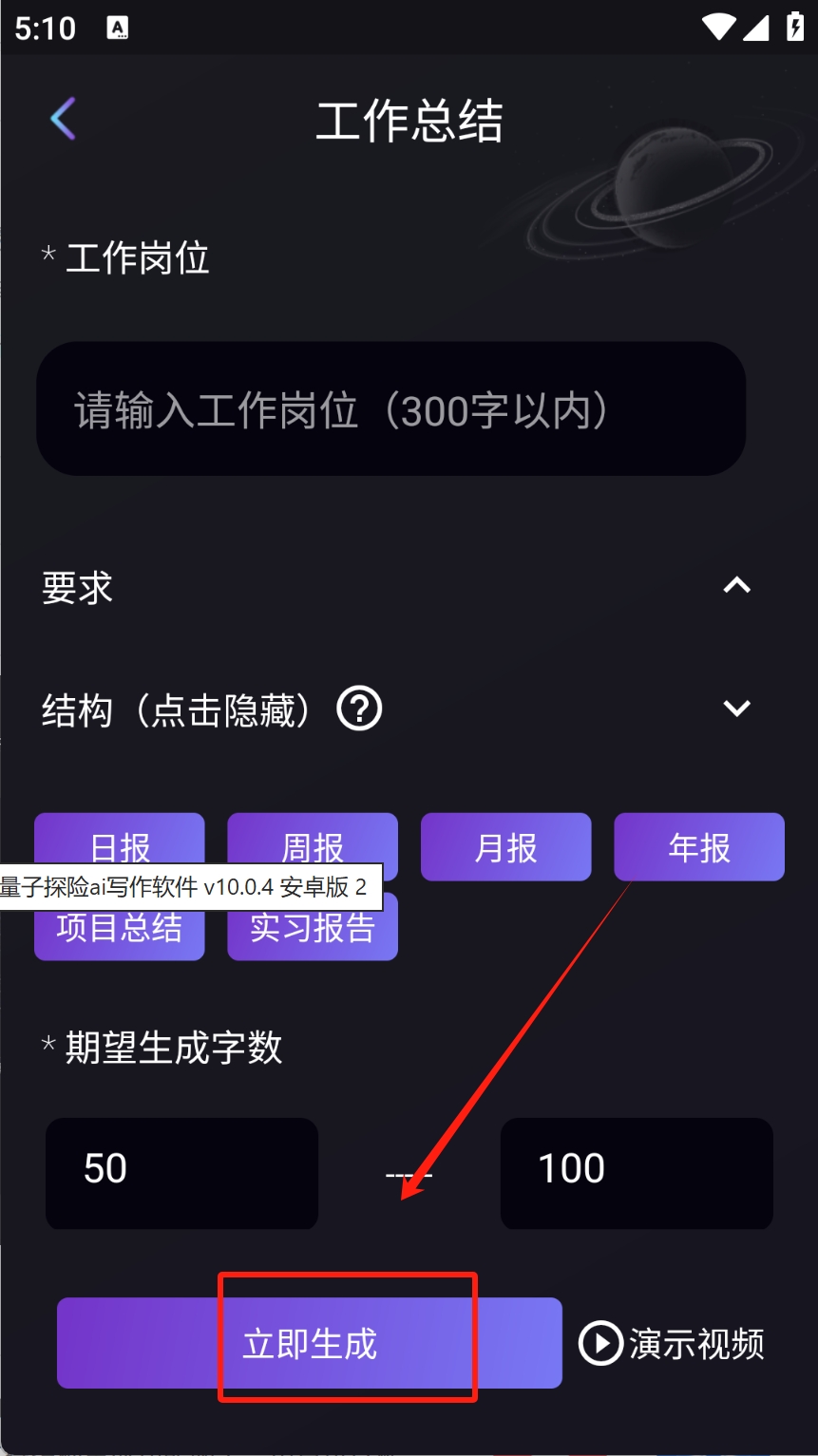This screenshot has width=818, height=1456.
Task: Play the 演示视频 demo video
Action: [x=672, y=1344]
